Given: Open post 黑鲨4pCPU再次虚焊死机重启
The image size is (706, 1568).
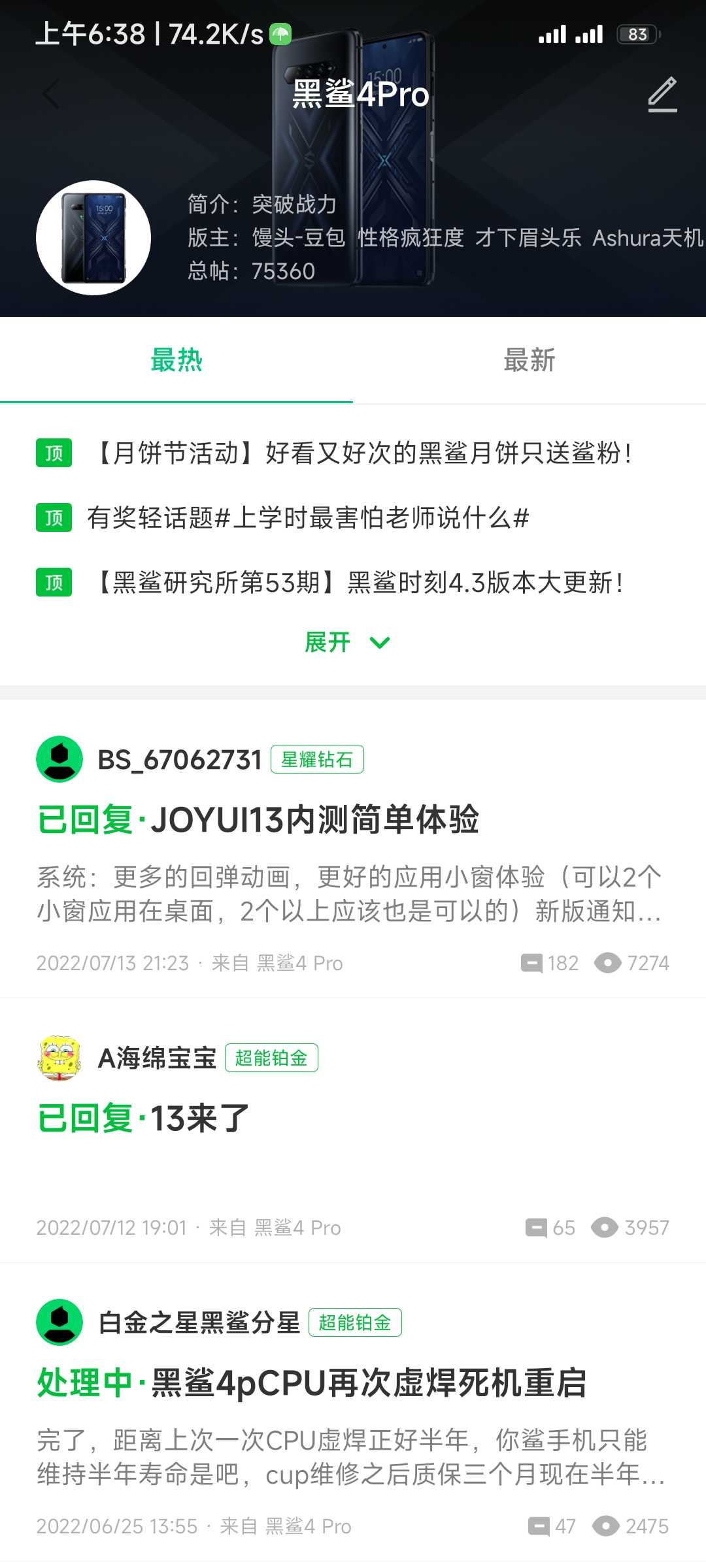Looking at the screenshot, I should [368, 1383].
